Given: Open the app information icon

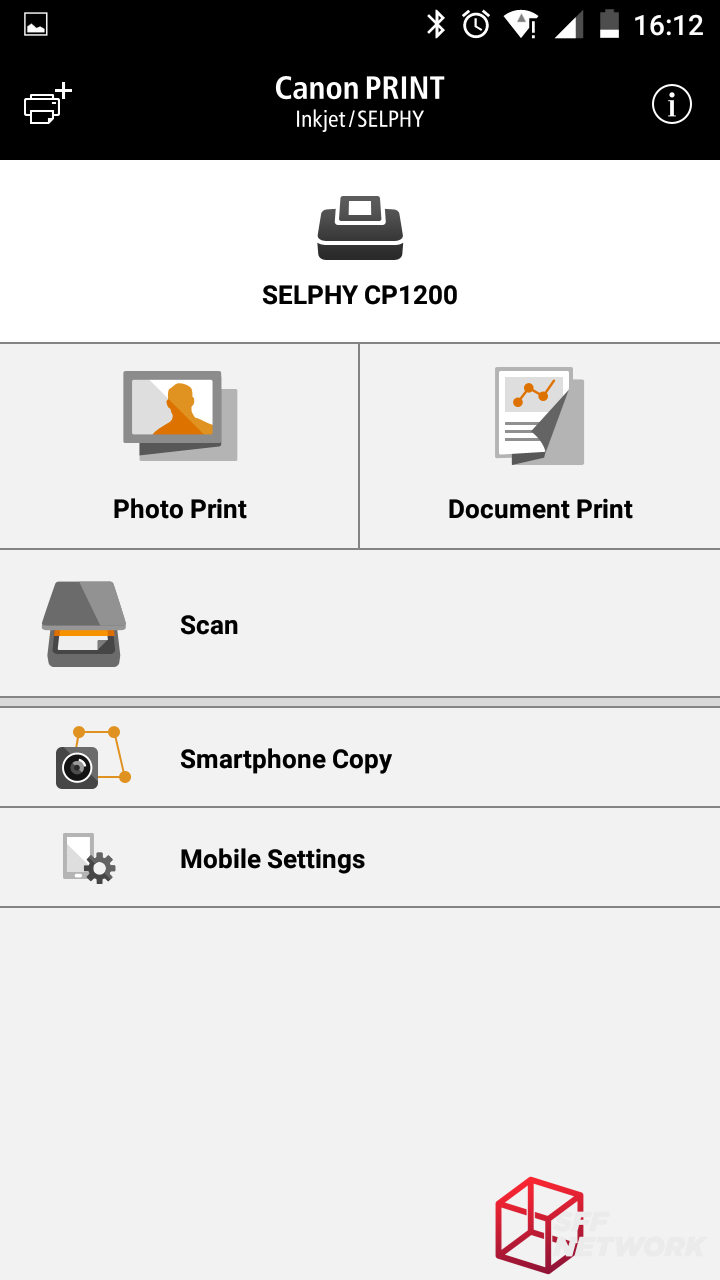Looking at the screenshot, I should 672,104.
